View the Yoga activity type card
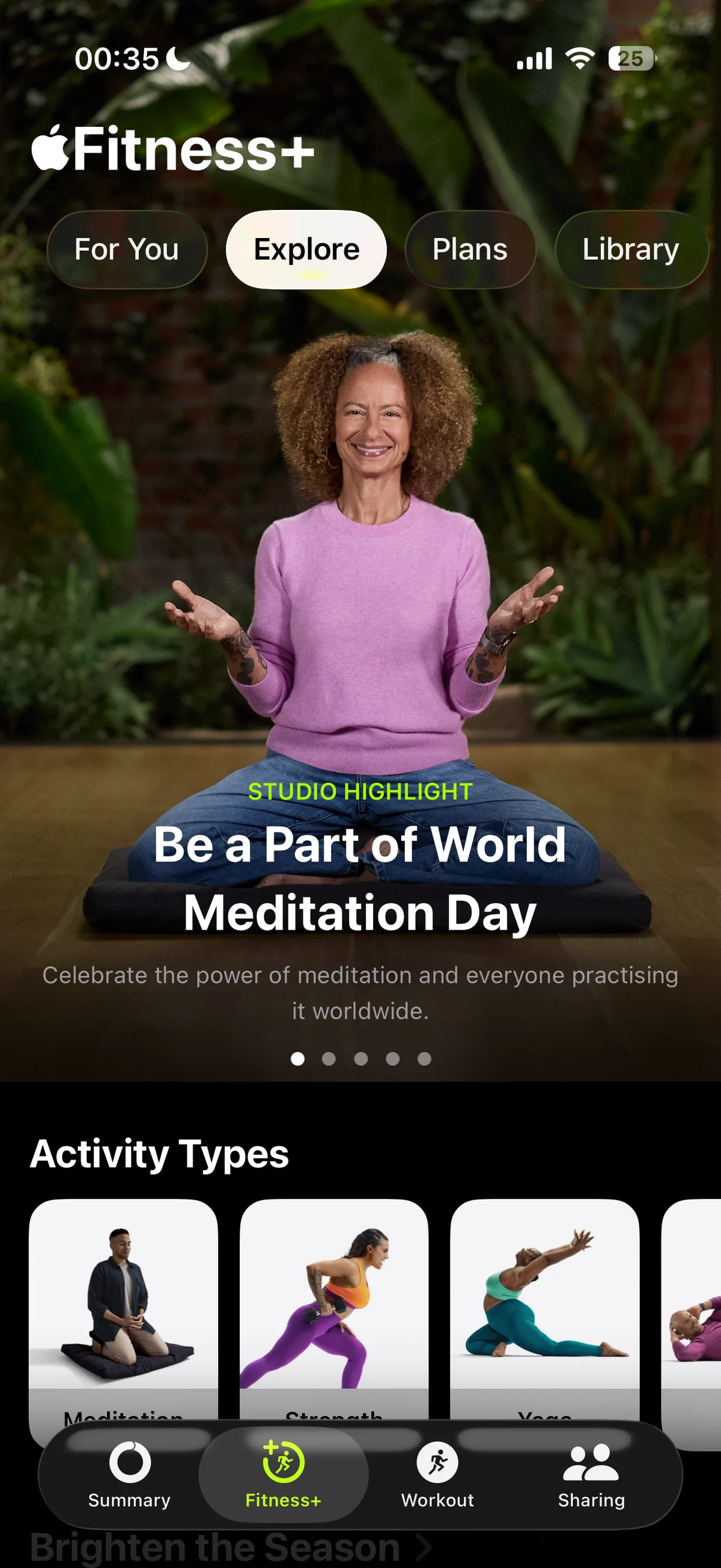 [544, 1303]
